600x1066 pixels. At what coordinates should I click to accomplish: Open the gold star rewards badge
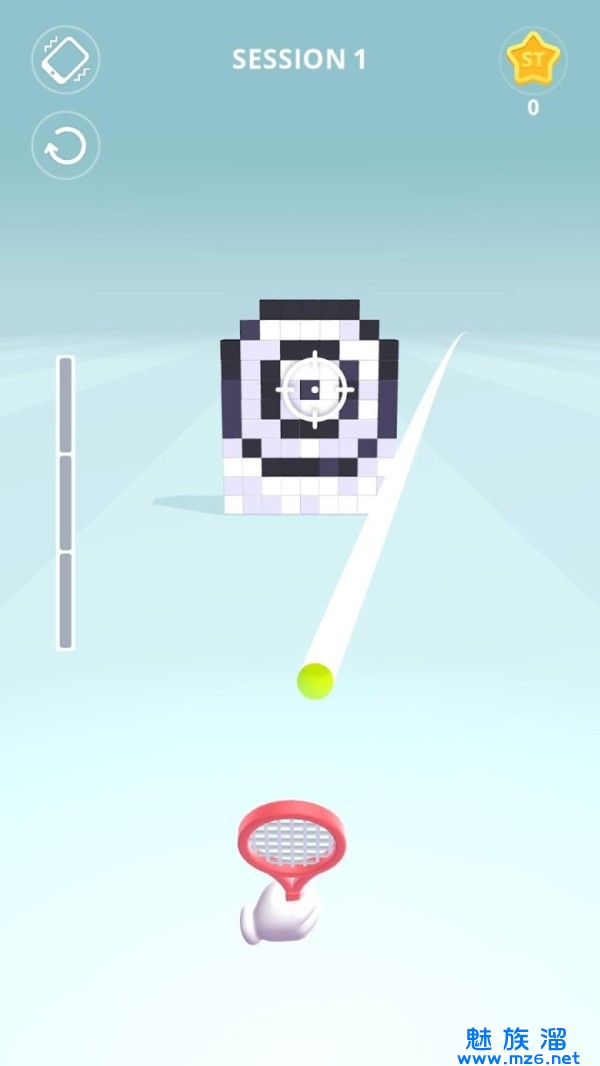pos(532,61)
